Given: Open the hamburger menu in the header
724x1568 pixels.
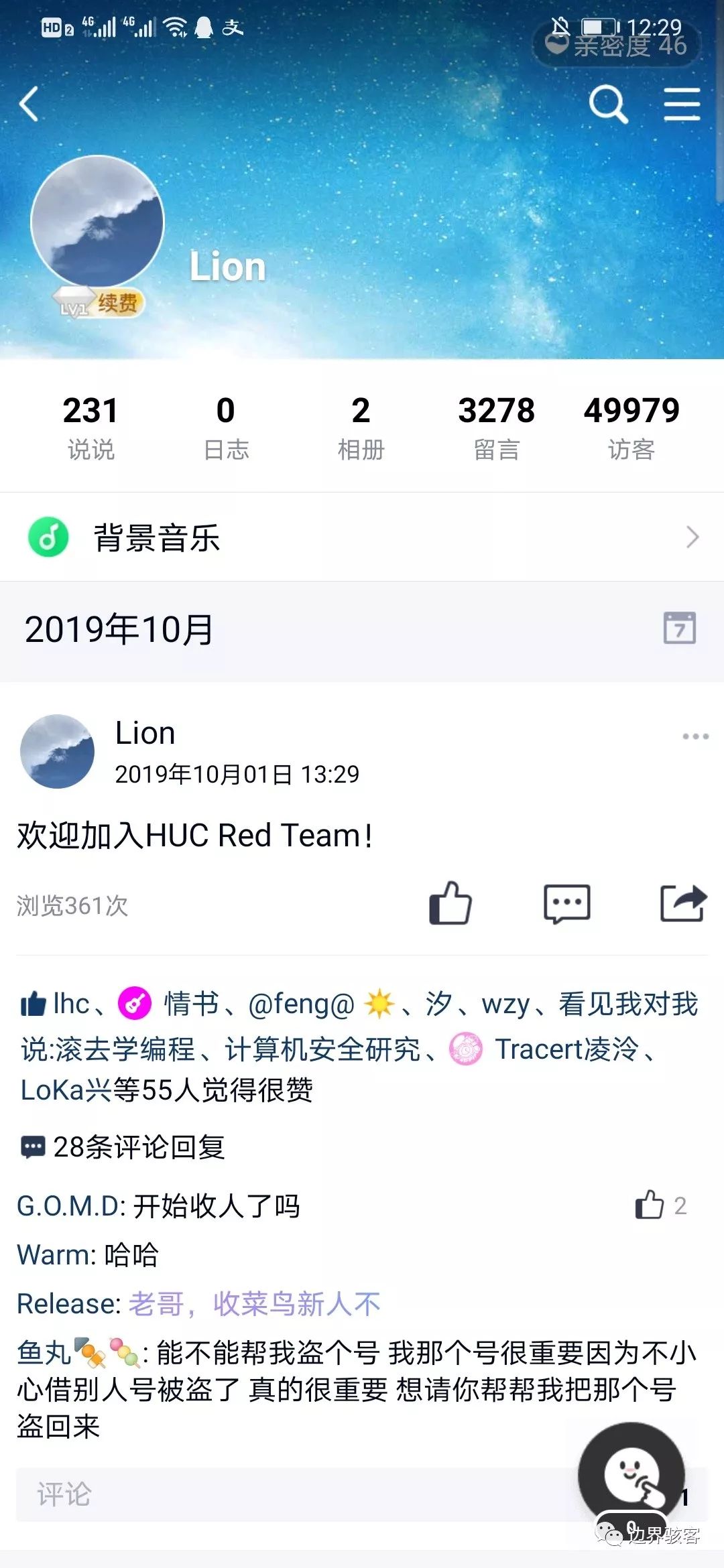Looking at the screenshot, I should pyautogui.click(x=682, y=104).
